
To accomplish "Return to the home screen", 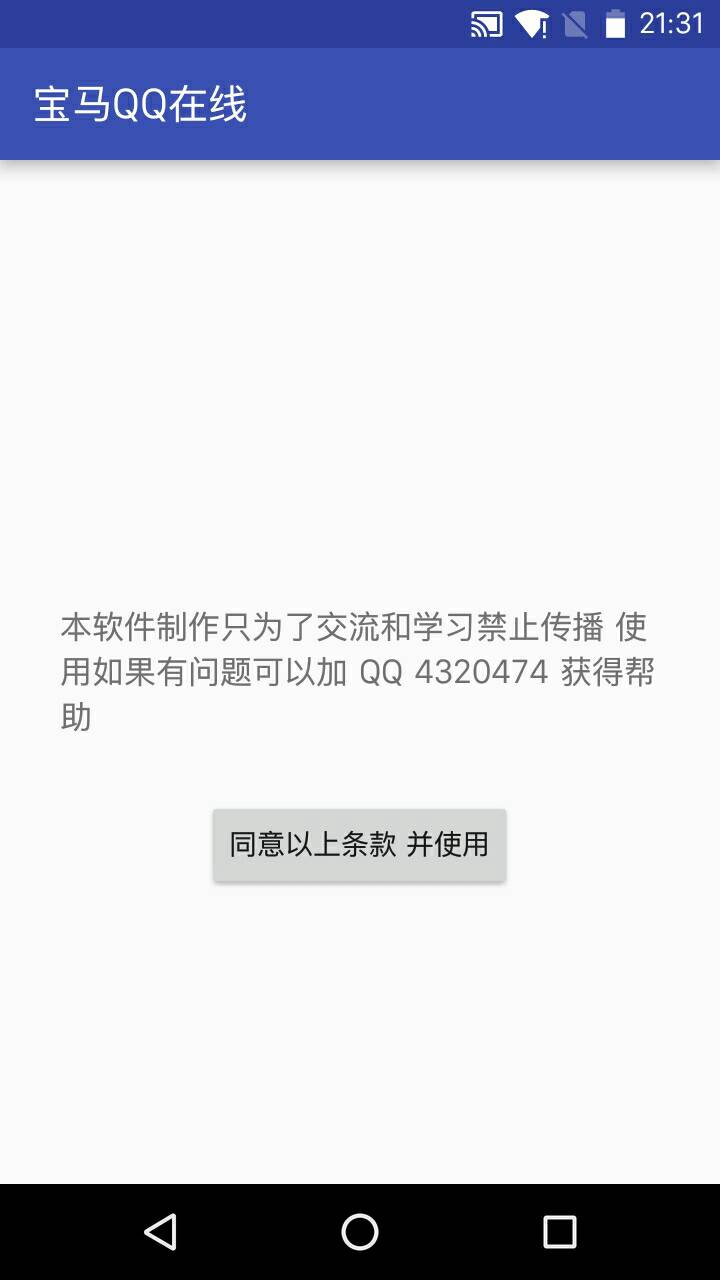I will 360,1232.
